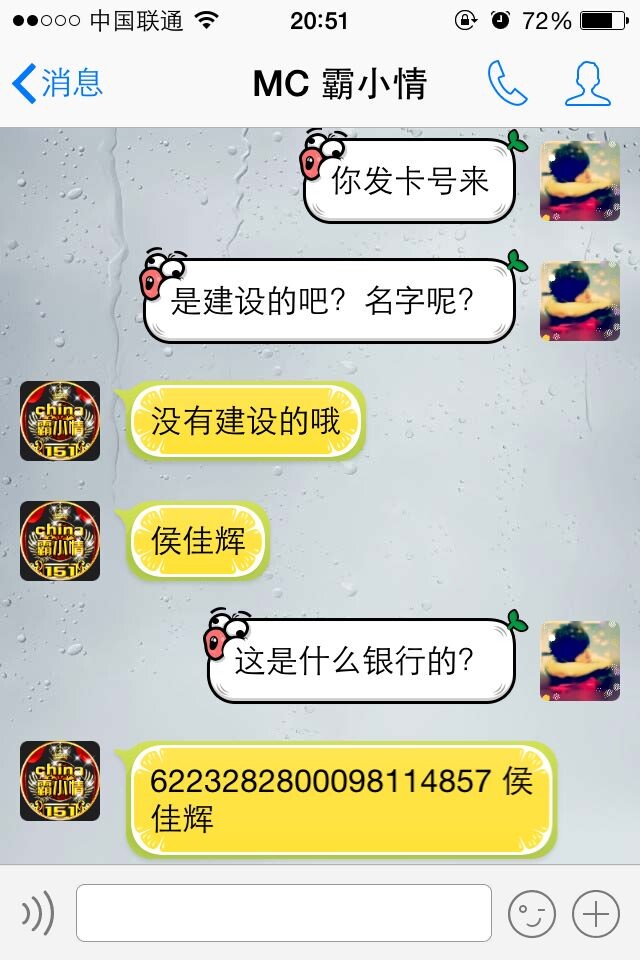
Task: Open 霸小情 avatar beside 没有建设的哦
Action: click(60, 421)
